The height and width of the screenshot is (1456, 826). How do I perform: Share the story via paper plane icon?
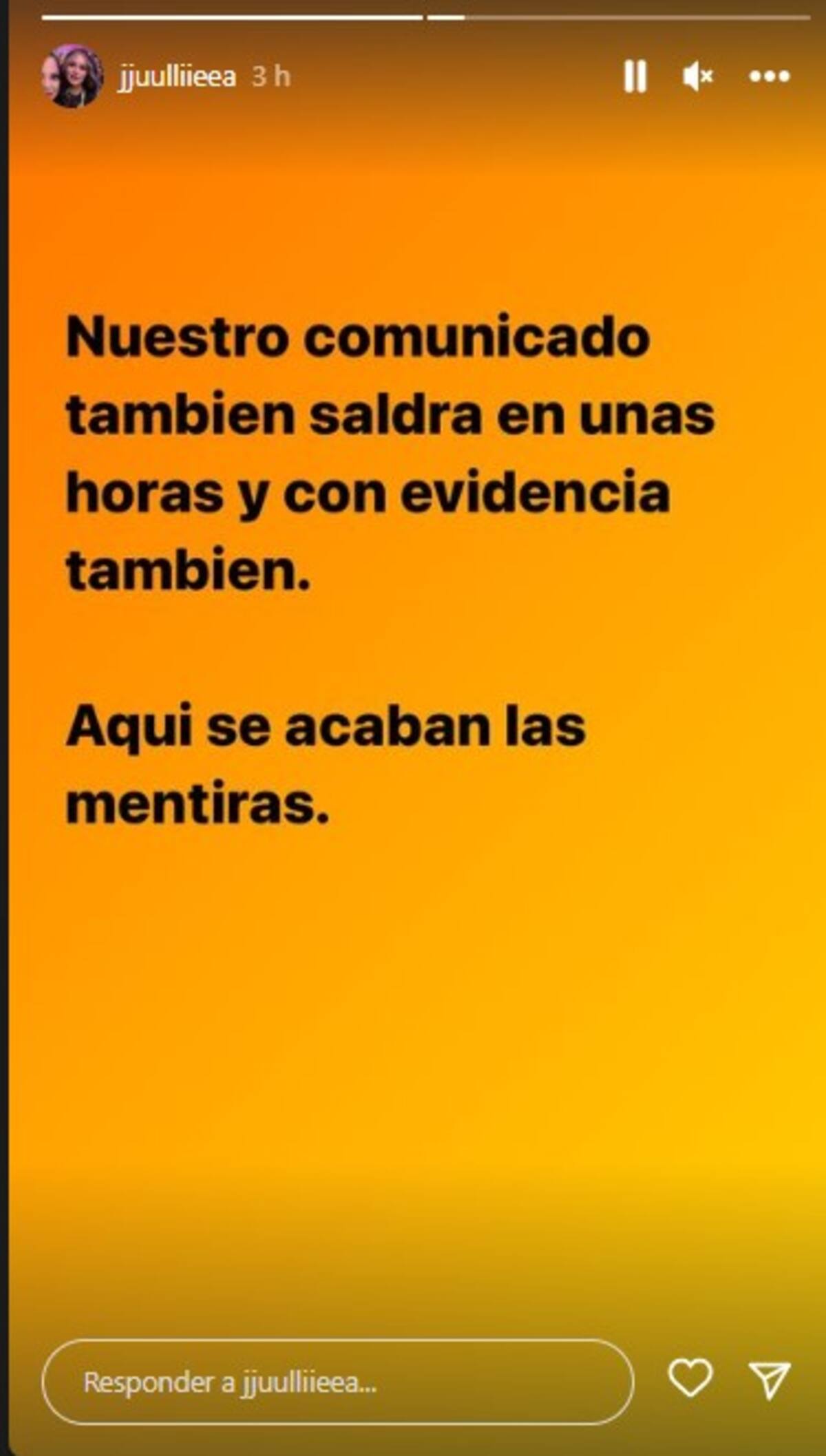tap(769, 1380)
